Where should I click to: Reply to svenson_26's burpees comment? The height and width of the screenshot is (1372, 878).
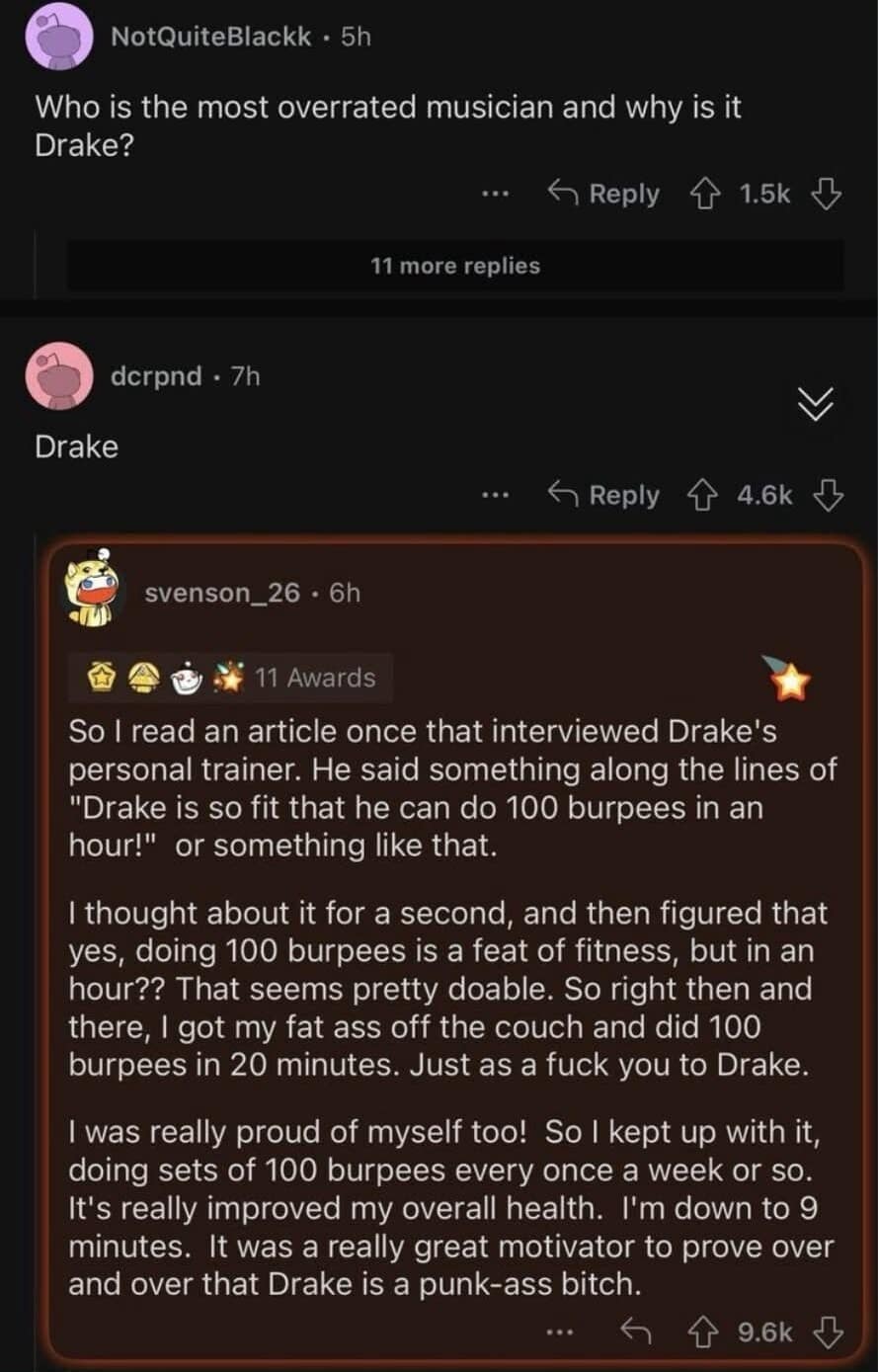tap(634, 1332)
